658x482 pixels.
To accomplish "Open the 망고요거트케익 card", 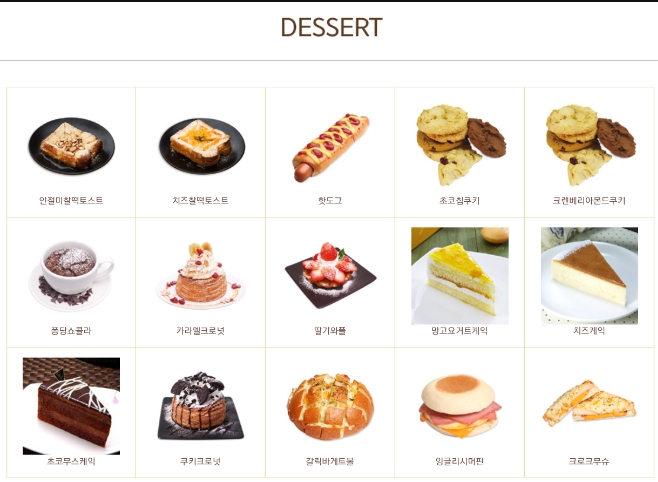I will tap(460, 277).
